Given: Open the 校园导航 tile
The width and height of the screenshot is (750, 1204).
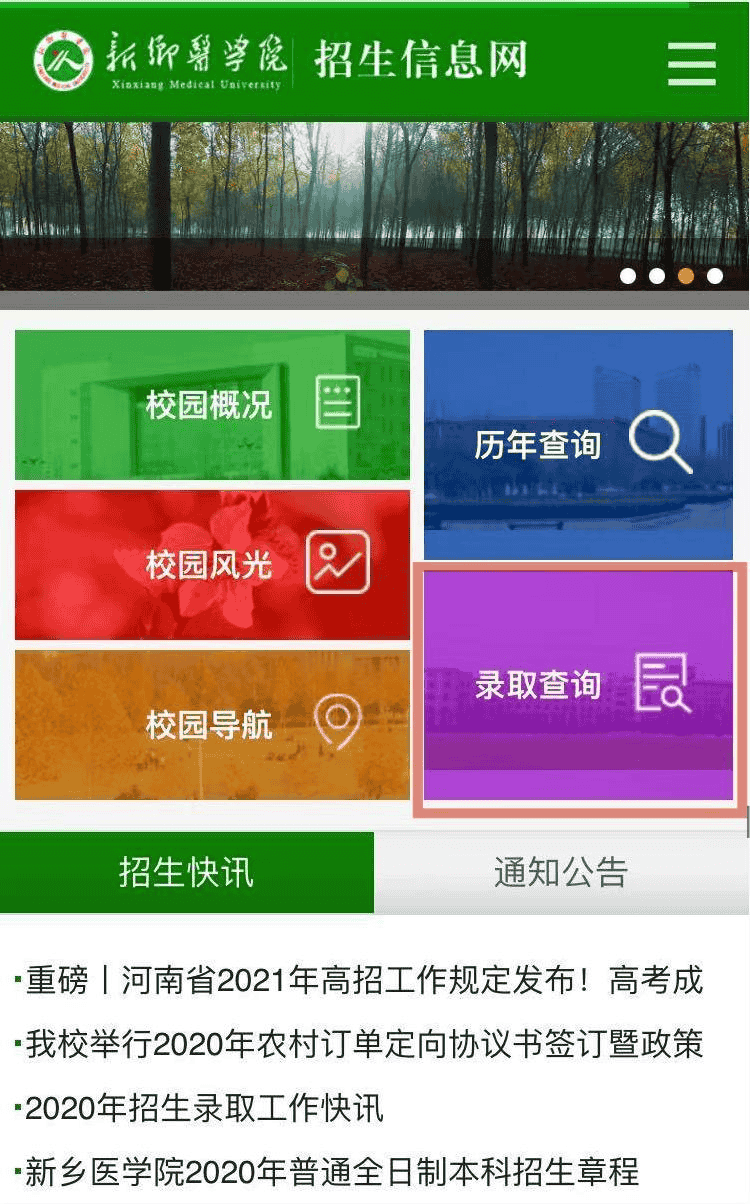Looking at the screenshot, I should tap(212, 725).
